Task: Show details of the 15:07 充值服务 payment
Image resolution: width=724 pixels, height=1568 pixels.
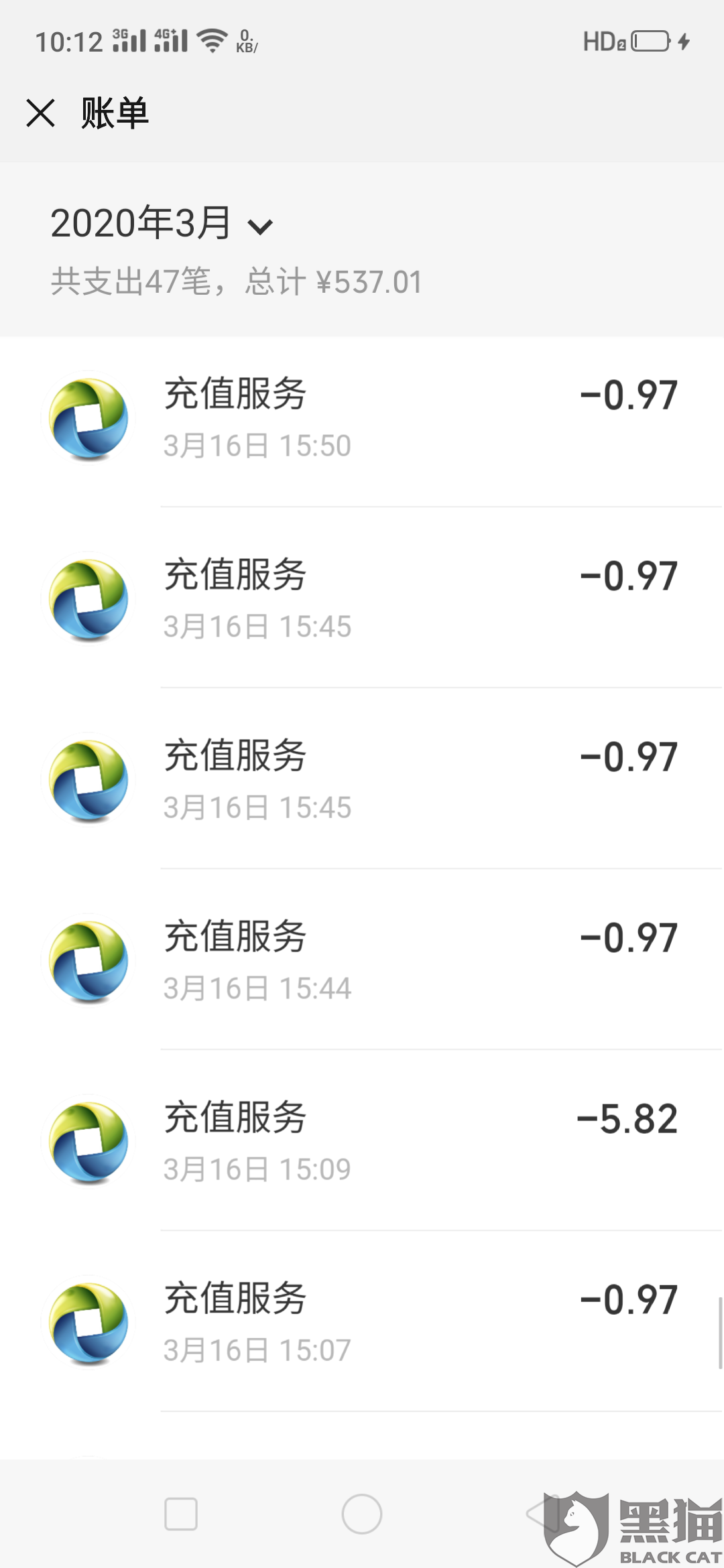Action: (x=362, y=1323)
